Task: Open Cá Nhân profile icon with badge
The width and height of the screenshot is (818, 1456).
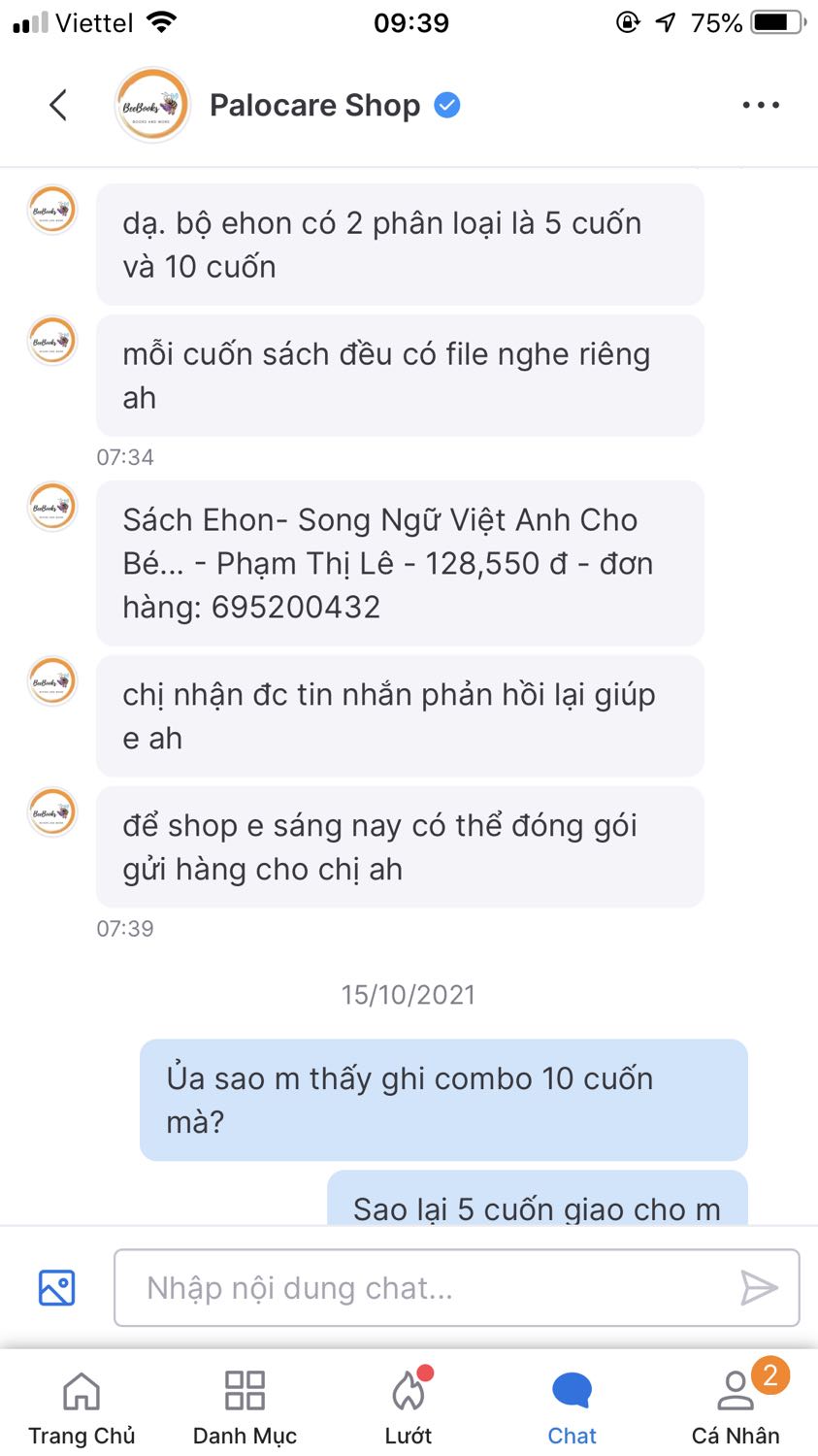Action: 736,1390
